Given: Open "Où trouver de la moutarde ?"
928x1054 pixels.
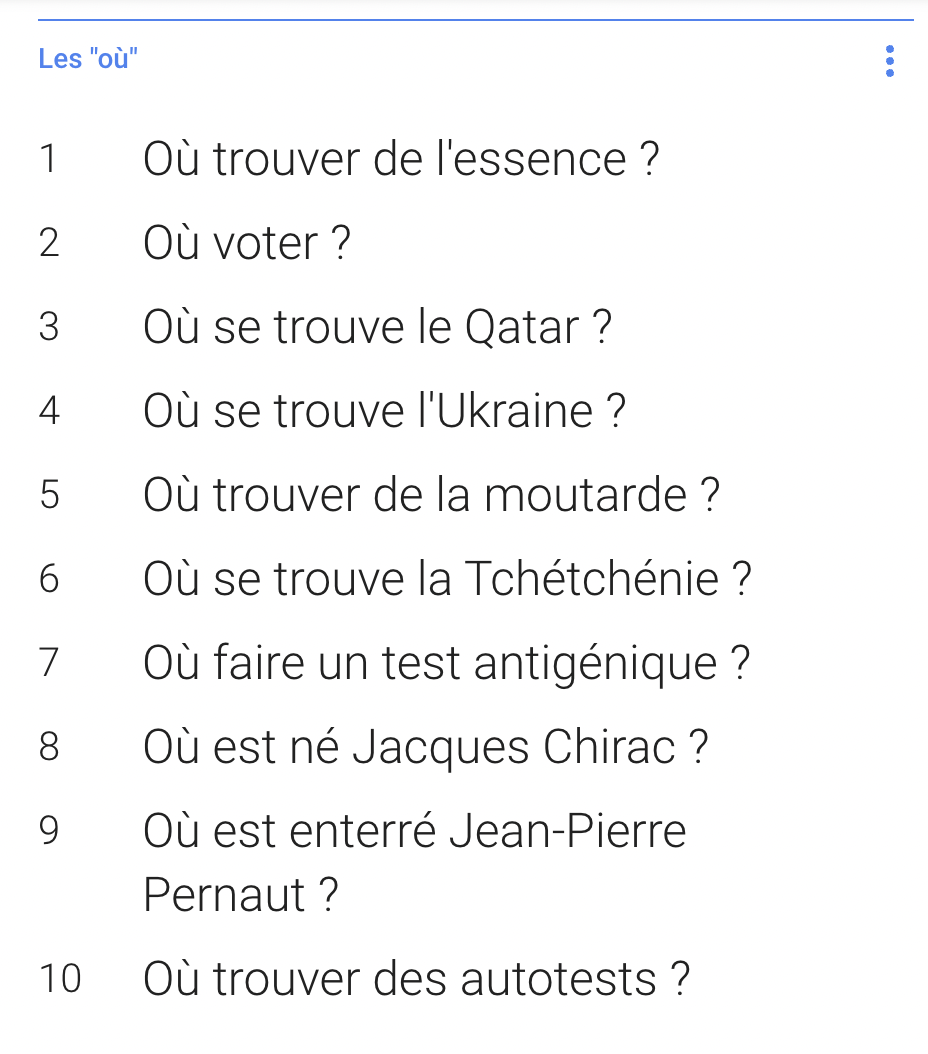Looking at the screenshot, I should point(431,495).
